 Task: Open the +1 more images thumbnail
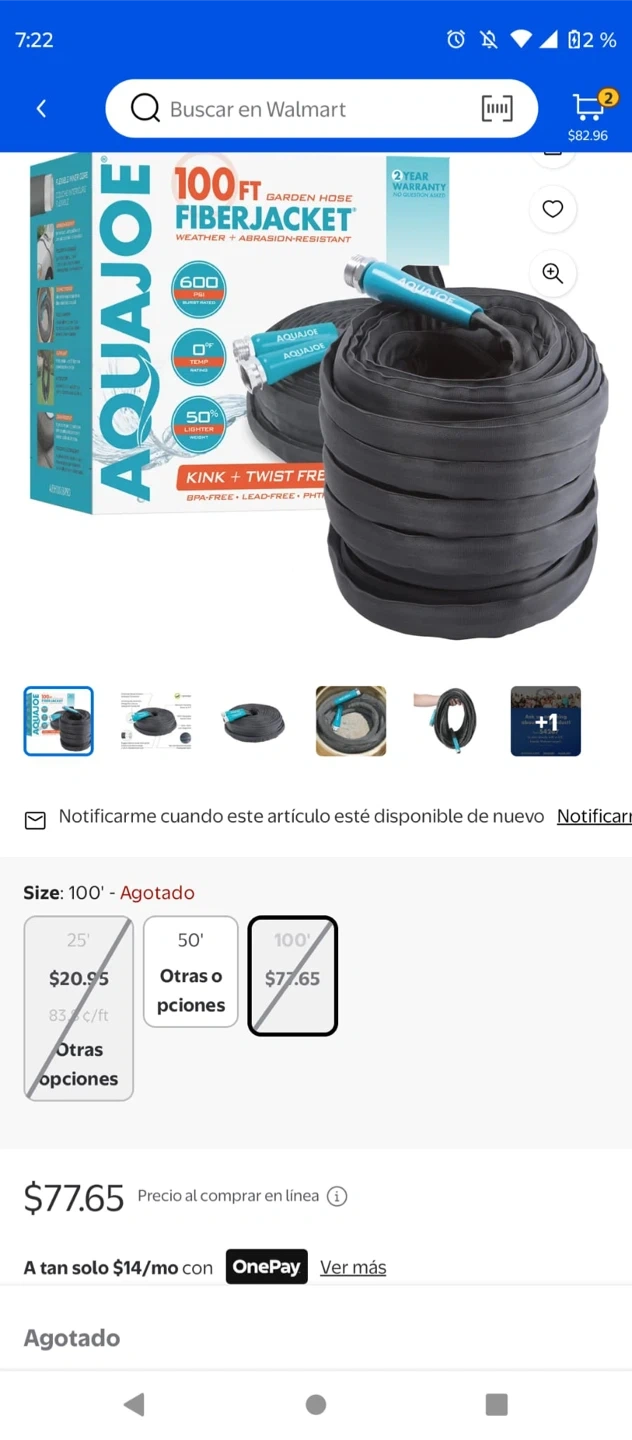pyautogui.click(x=545, y=721)
